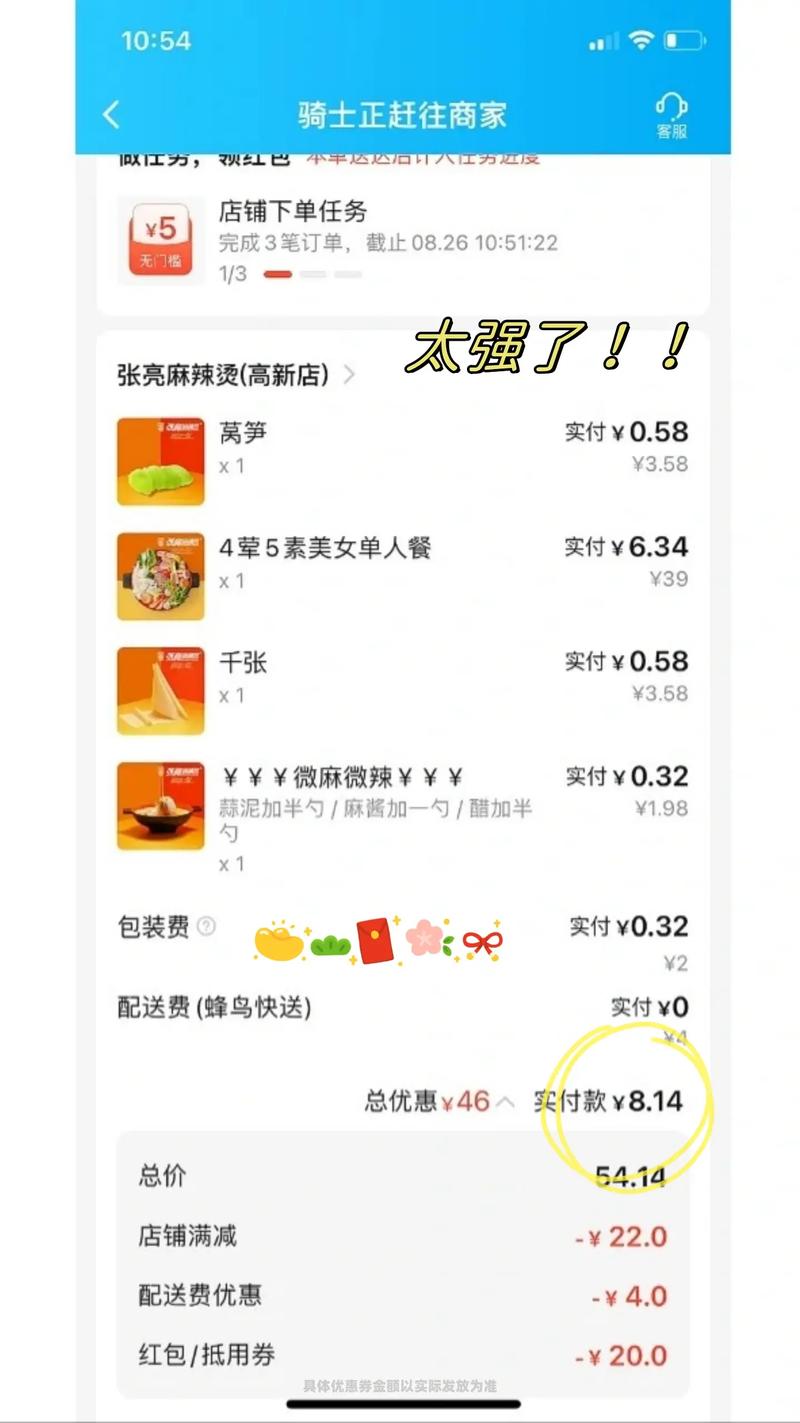Viewport: 800px width, 1423px height.
Task: Open the 客服 customer service icon
Action: 670,113
